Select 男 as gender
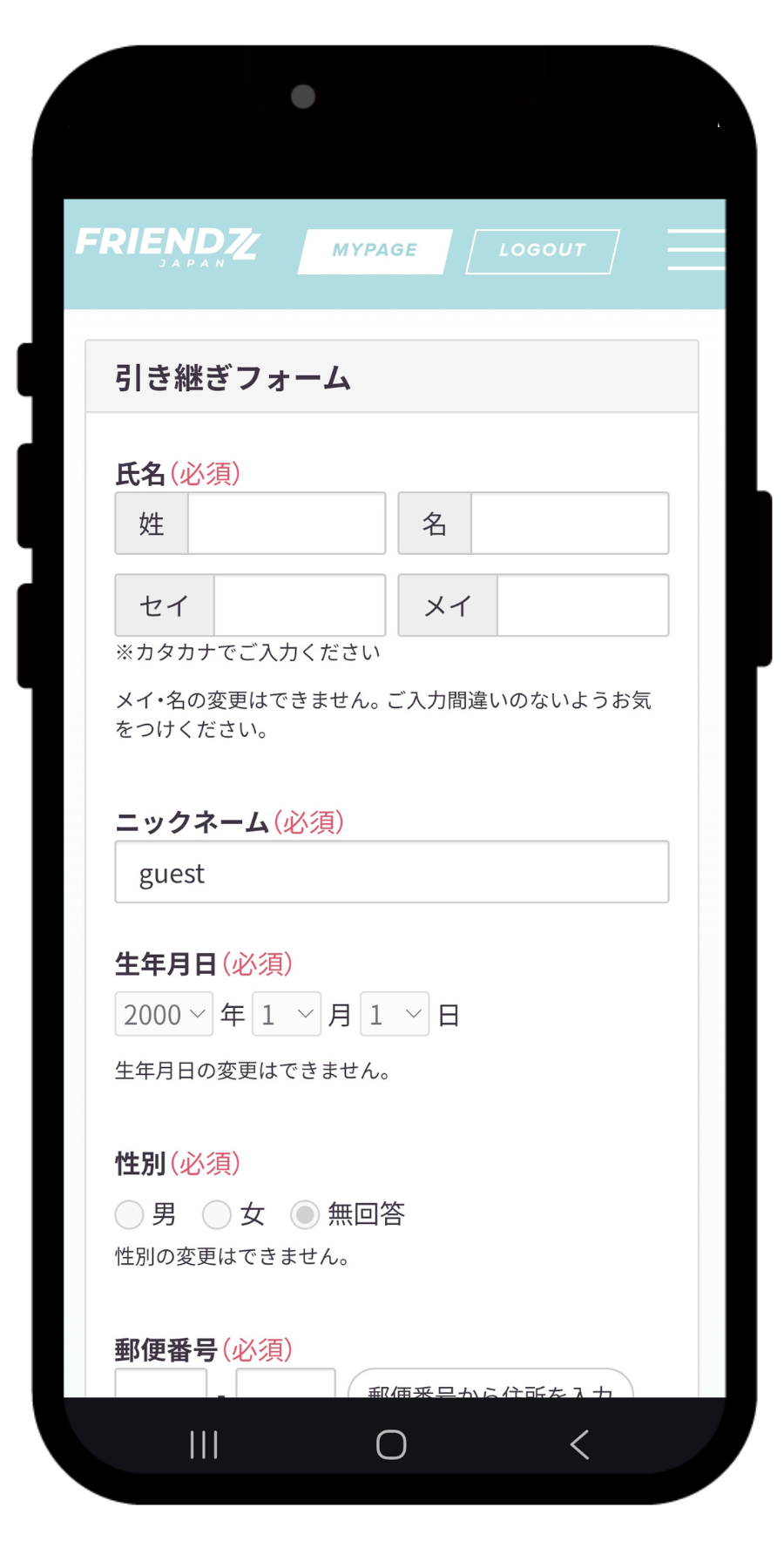Viewport: 784px width, 1568px height. [x=130, y=1214]
